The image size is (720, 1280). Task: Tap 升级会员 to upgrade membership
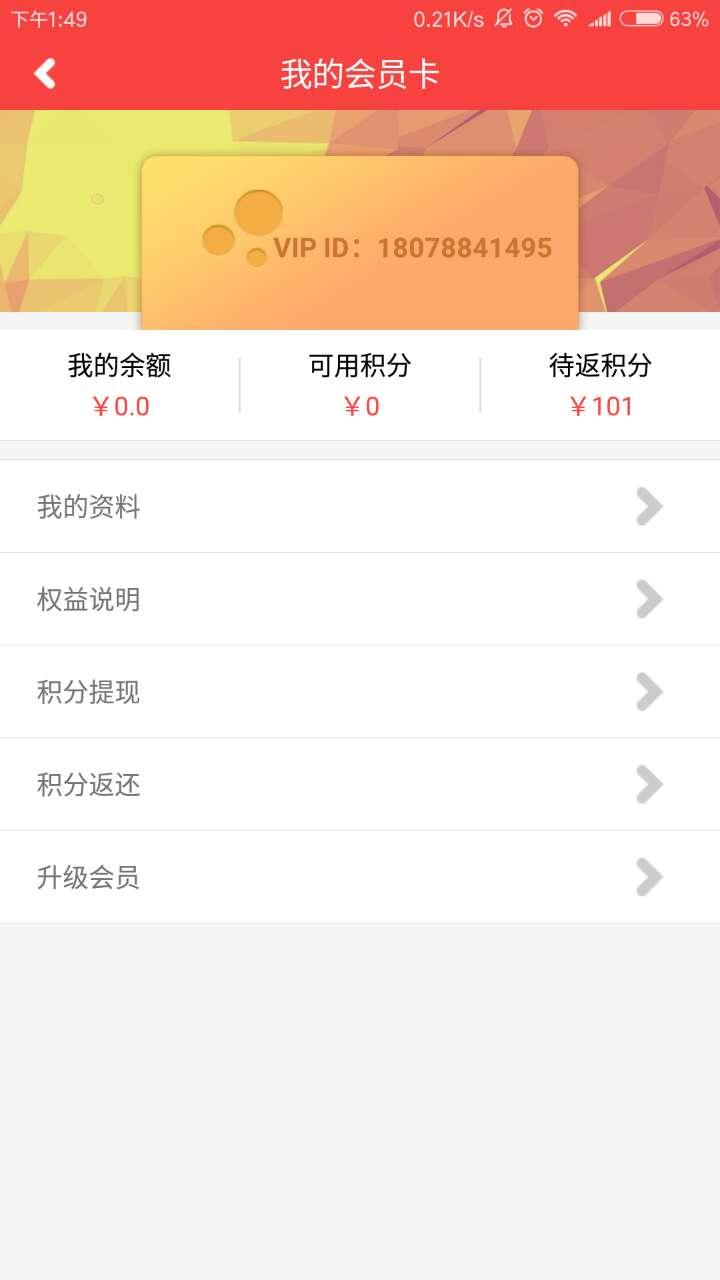[x=360, y=877]
